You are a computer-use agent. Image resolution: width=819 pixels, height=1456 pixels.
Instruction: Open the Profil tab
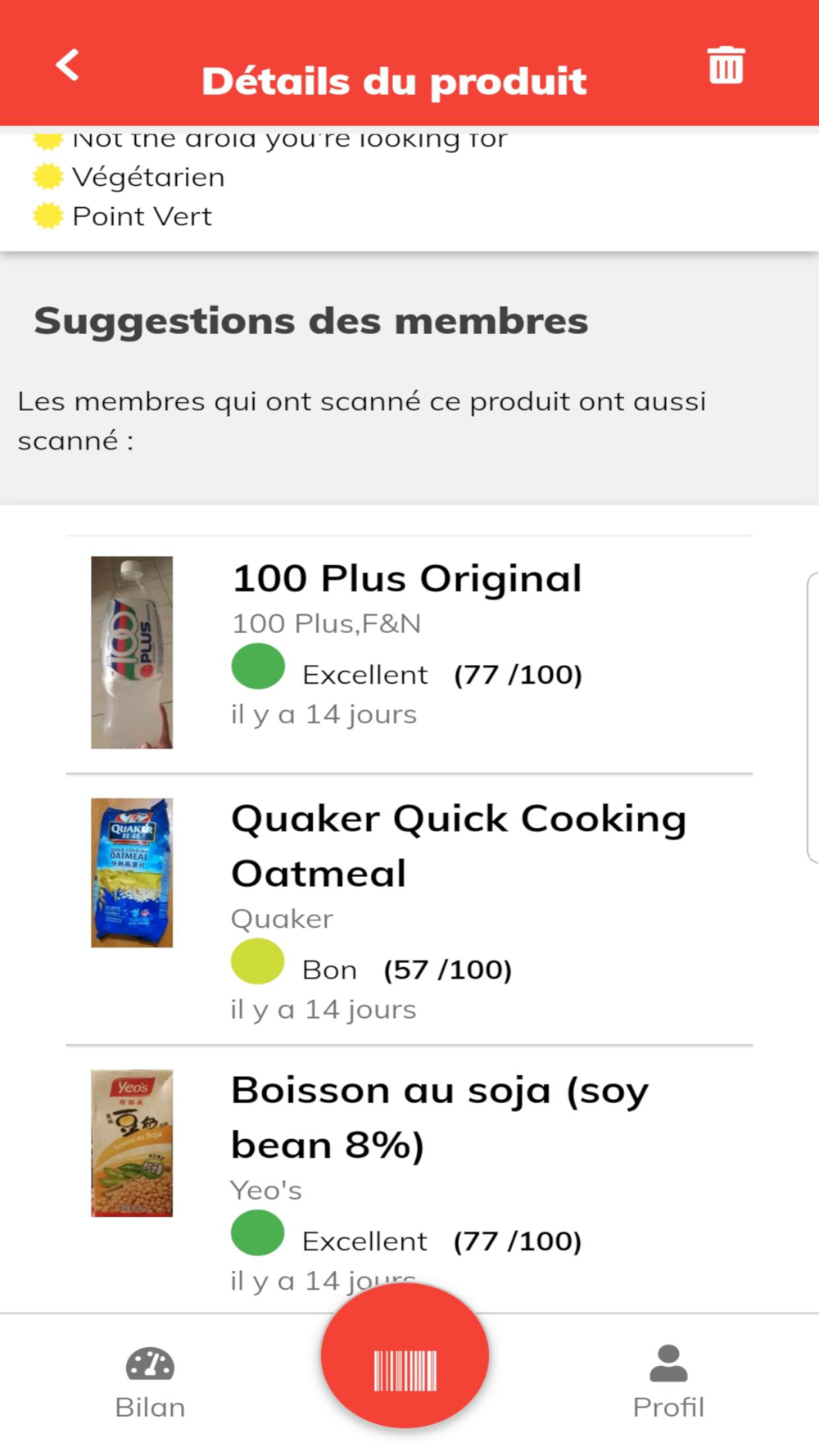point(668,1381)
